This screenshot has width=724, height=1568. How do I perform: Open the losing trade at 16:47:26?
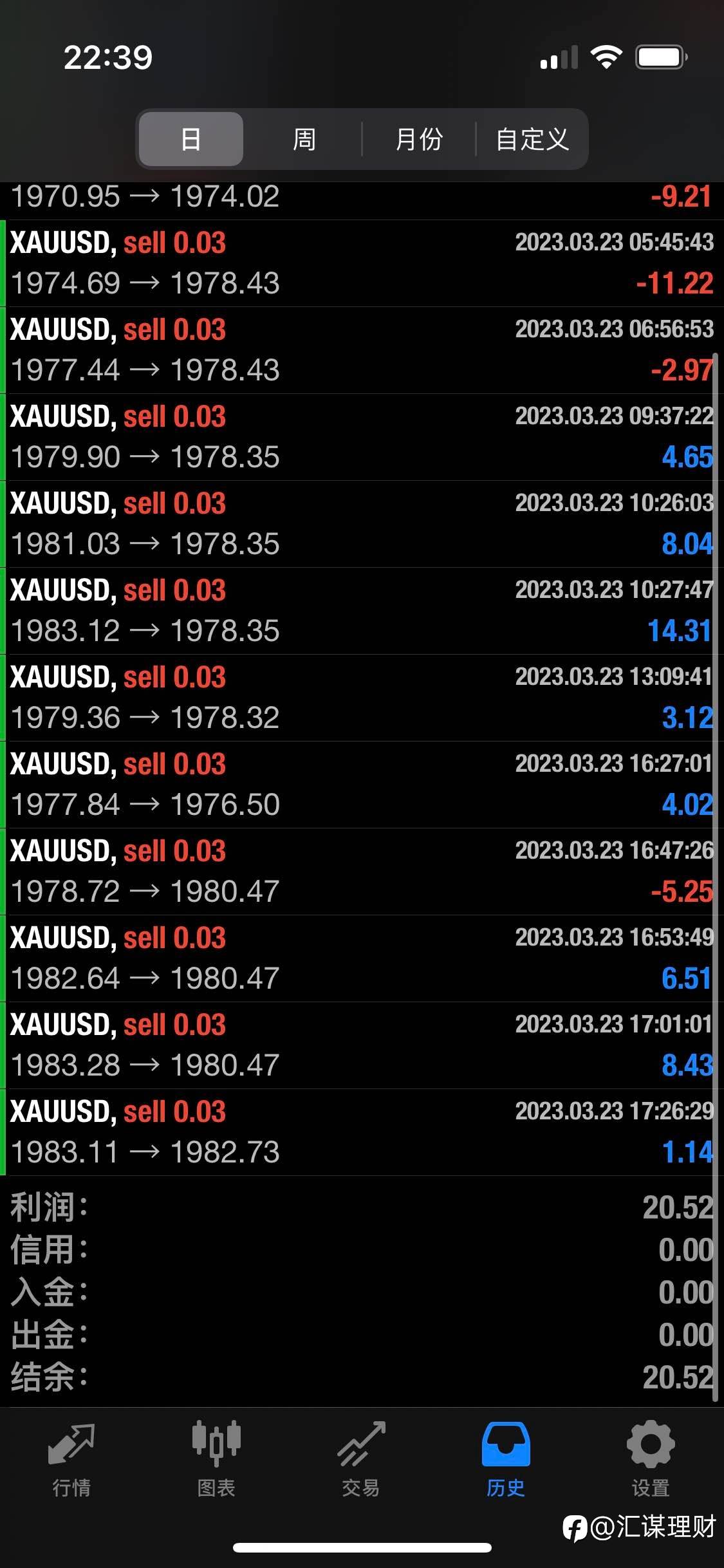tap(362, 872)
